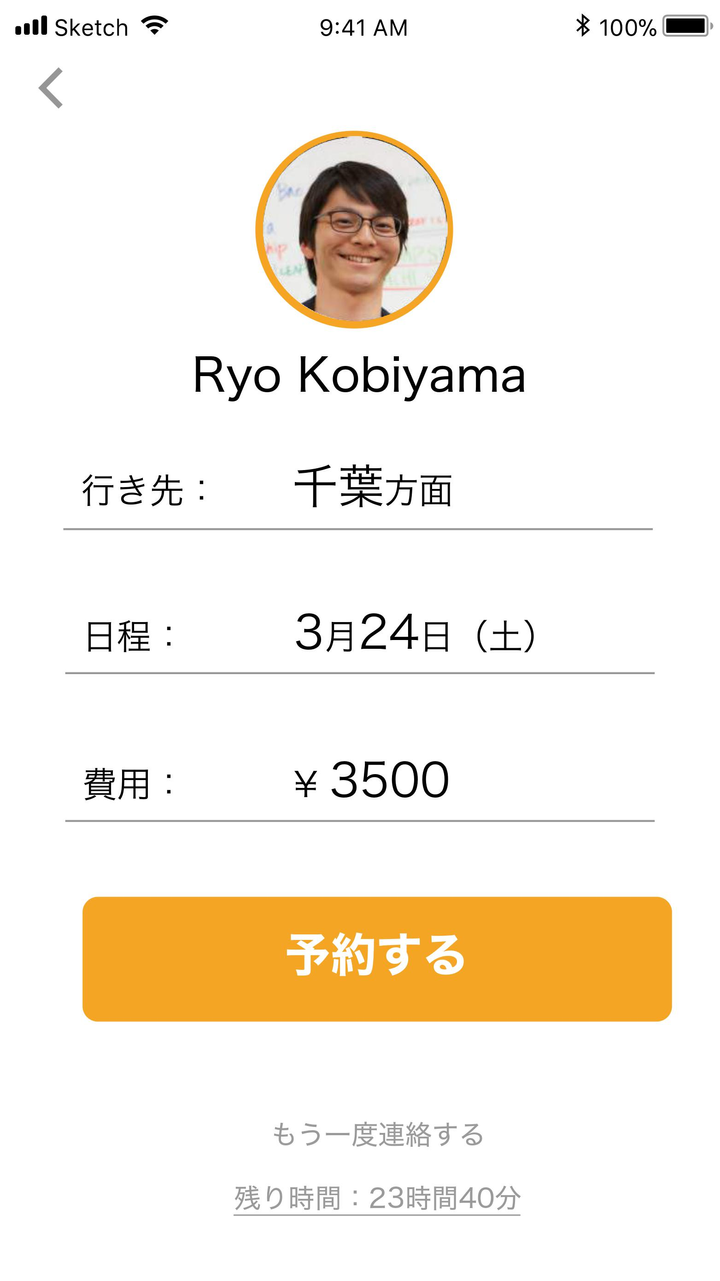Image resolution: width=720 pixels, height=1281 pixels.
Task: Tap the orange 予約する button
Action: pos(377,958)
